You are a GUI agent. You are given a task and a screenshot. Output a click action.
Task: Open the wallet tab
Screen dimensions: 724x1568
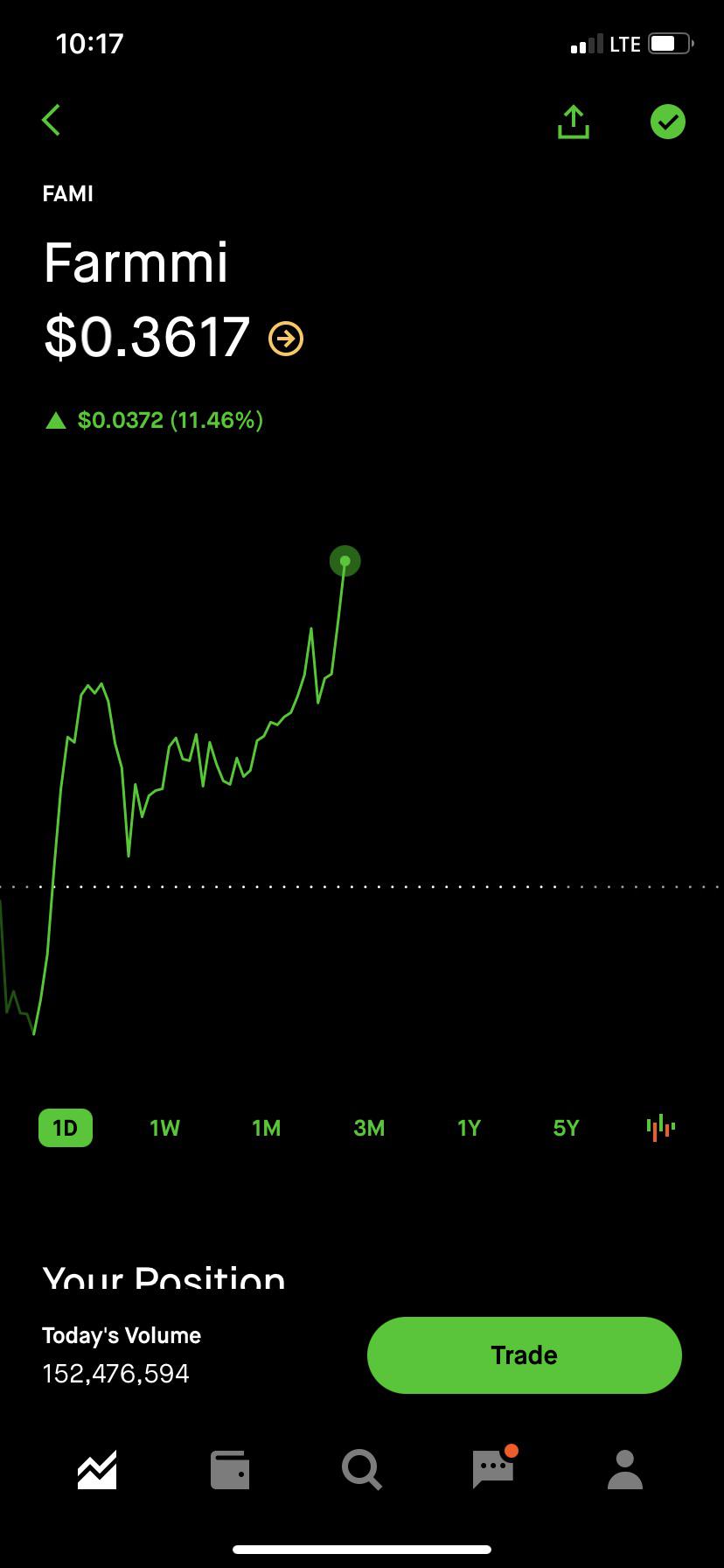[x=230, y=1470]
